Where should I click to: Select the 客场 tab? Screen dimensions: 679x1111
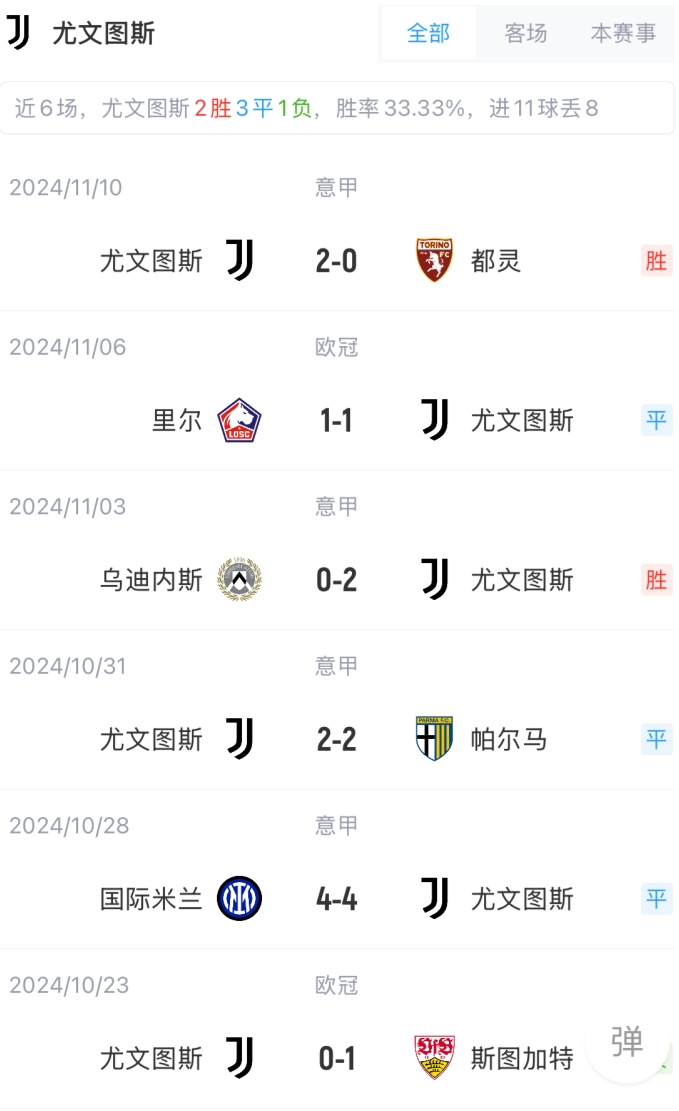pos(525,33)
